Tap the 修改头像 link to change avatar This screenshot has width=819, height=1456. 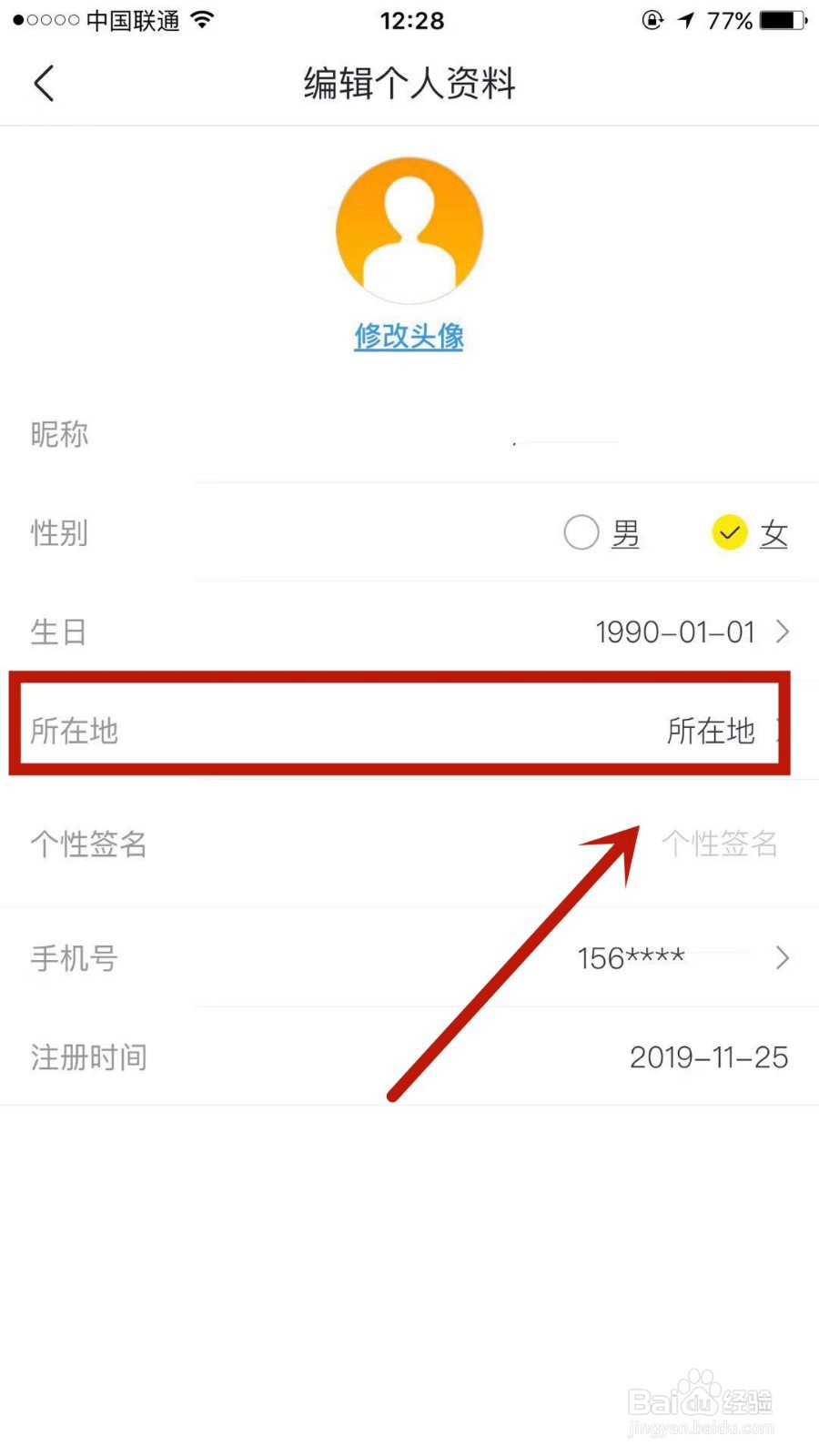409,336
